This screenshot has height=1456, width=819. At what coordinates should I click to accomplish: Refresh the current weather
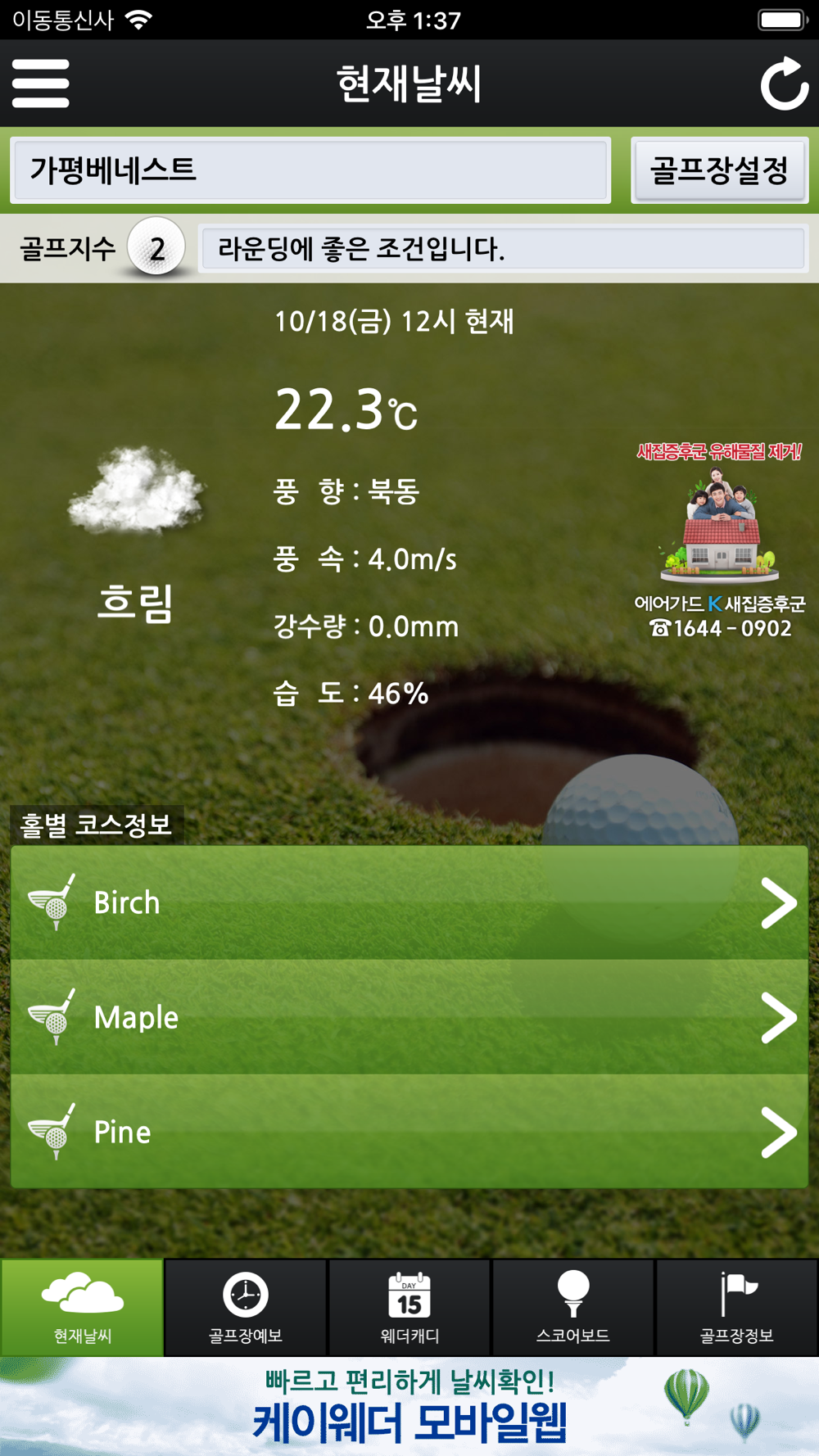(x=784, y=84)
